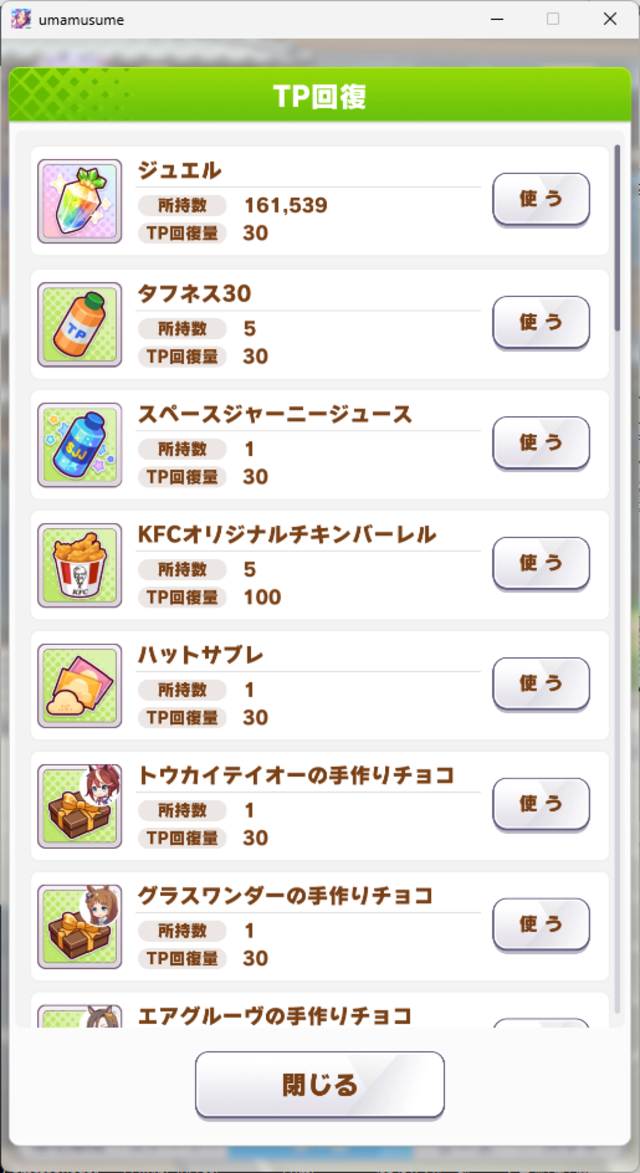Close the umamusume window

[610, 19]
